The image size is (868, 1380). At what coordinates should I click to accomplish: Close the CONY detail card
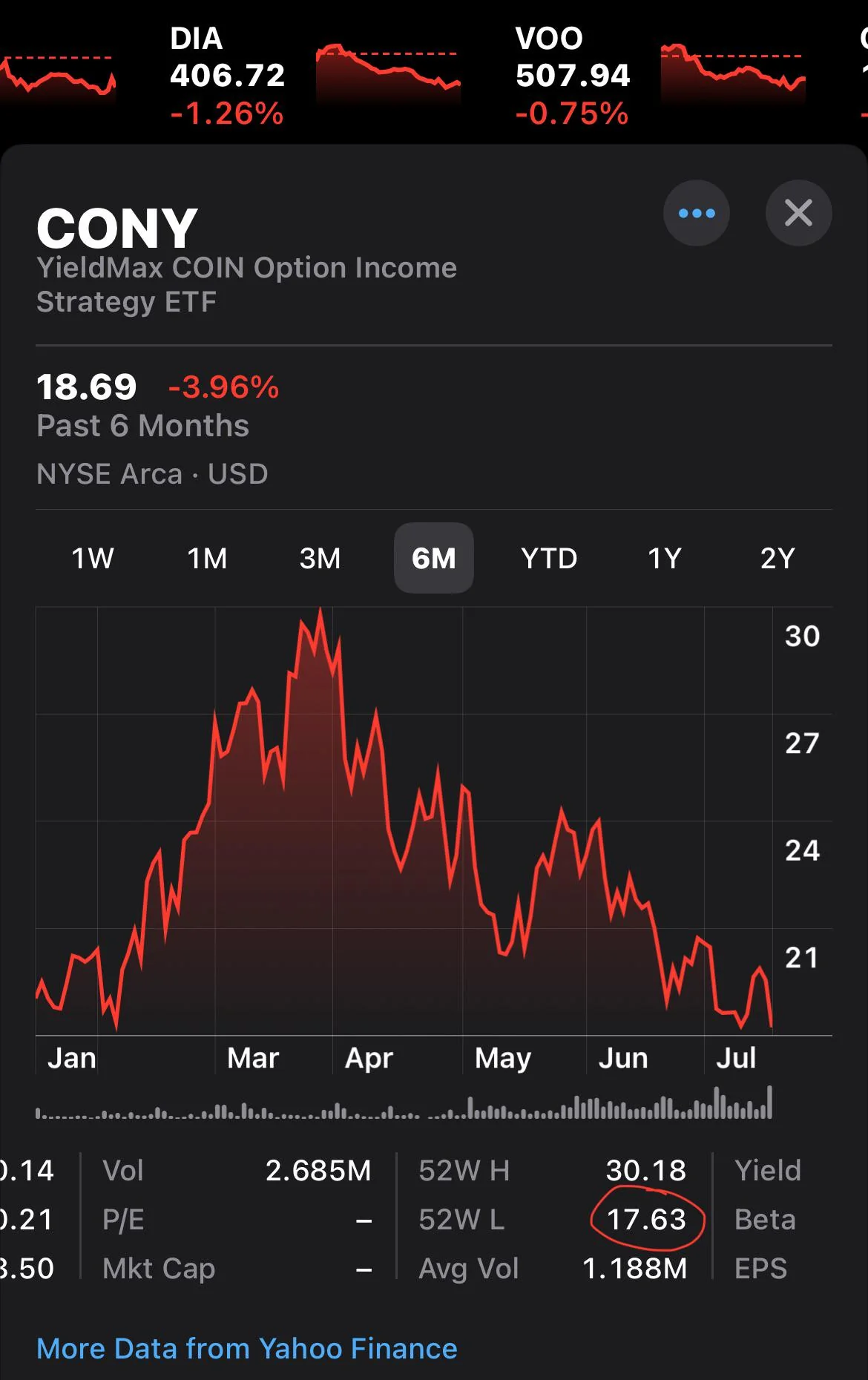[x=798, y=213]
